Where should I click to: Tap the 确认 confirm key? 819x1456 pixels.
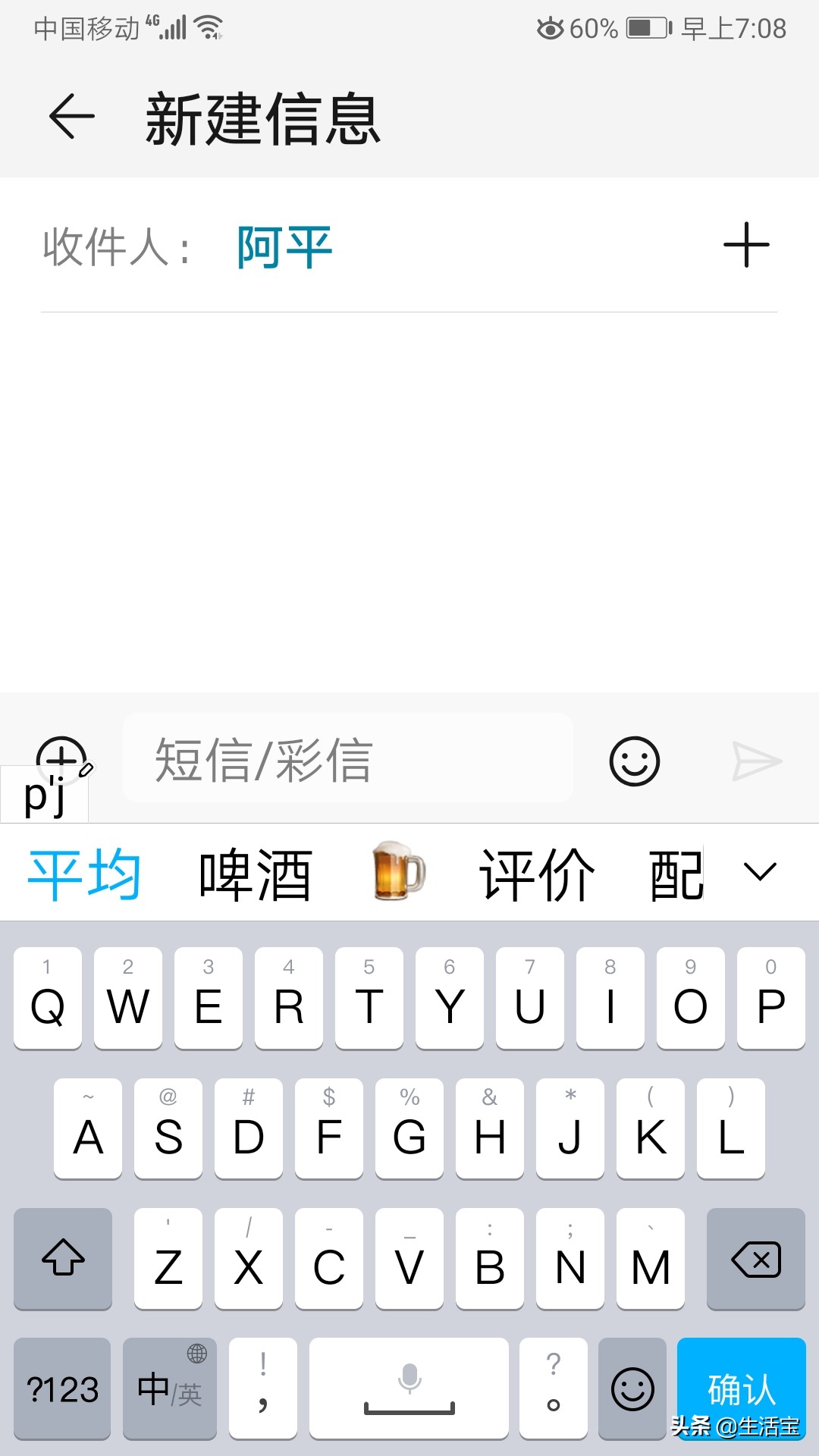tap(741, 1390)
